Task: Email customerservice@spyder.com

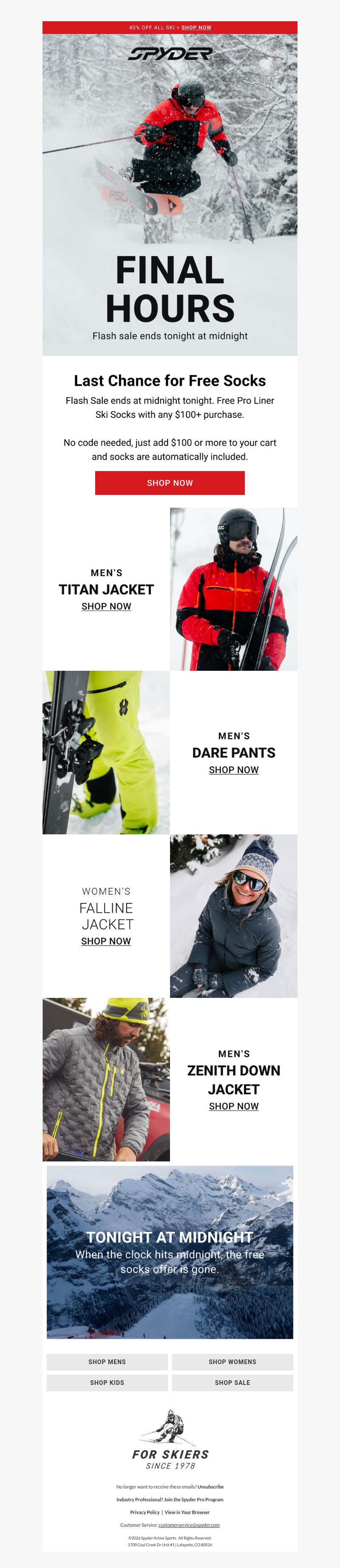Action: pyautogui.click(x=189, y=1525)
